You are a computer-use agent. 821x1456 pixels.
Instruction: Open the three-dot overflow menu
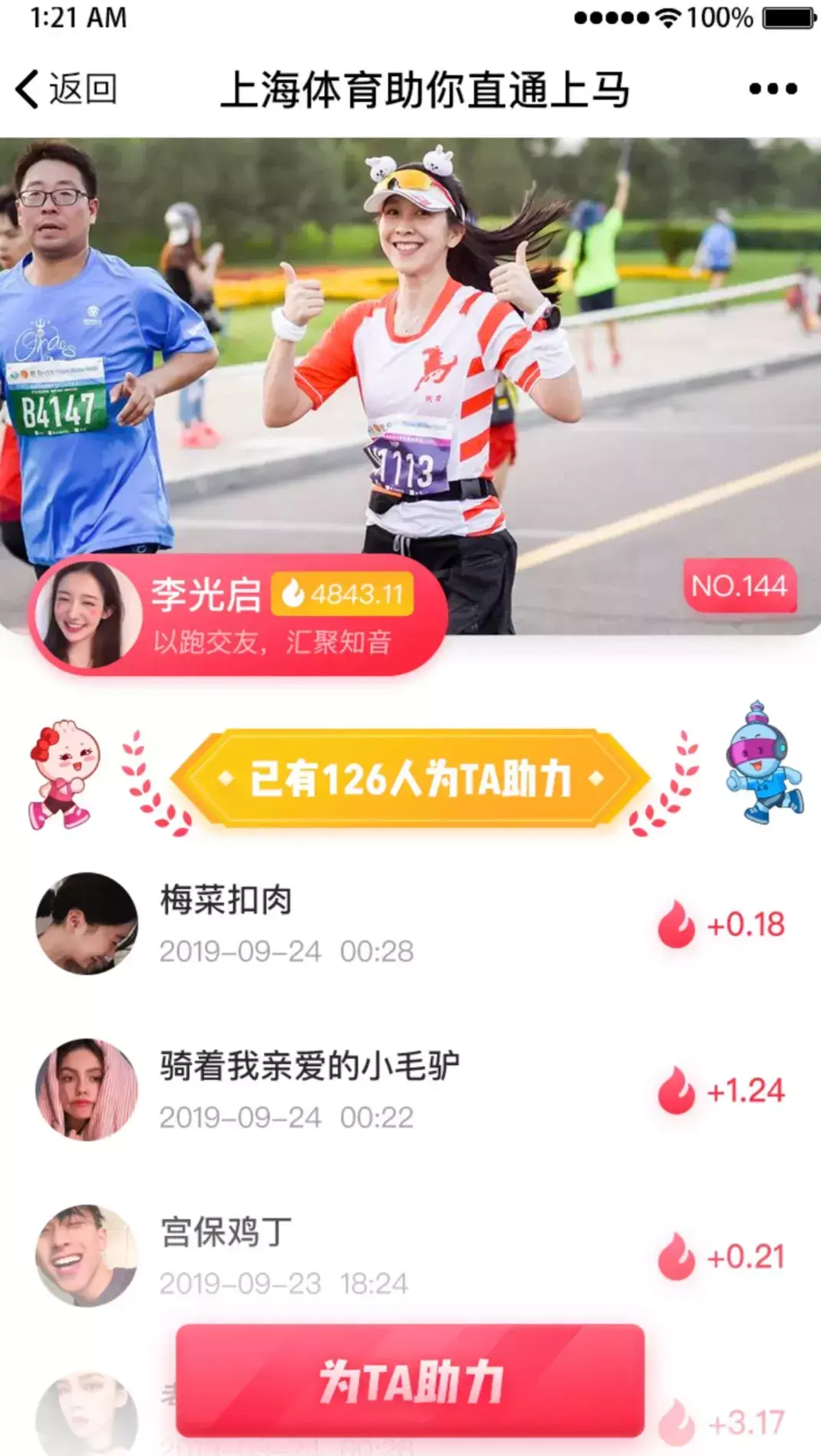[x=773, y=89]
